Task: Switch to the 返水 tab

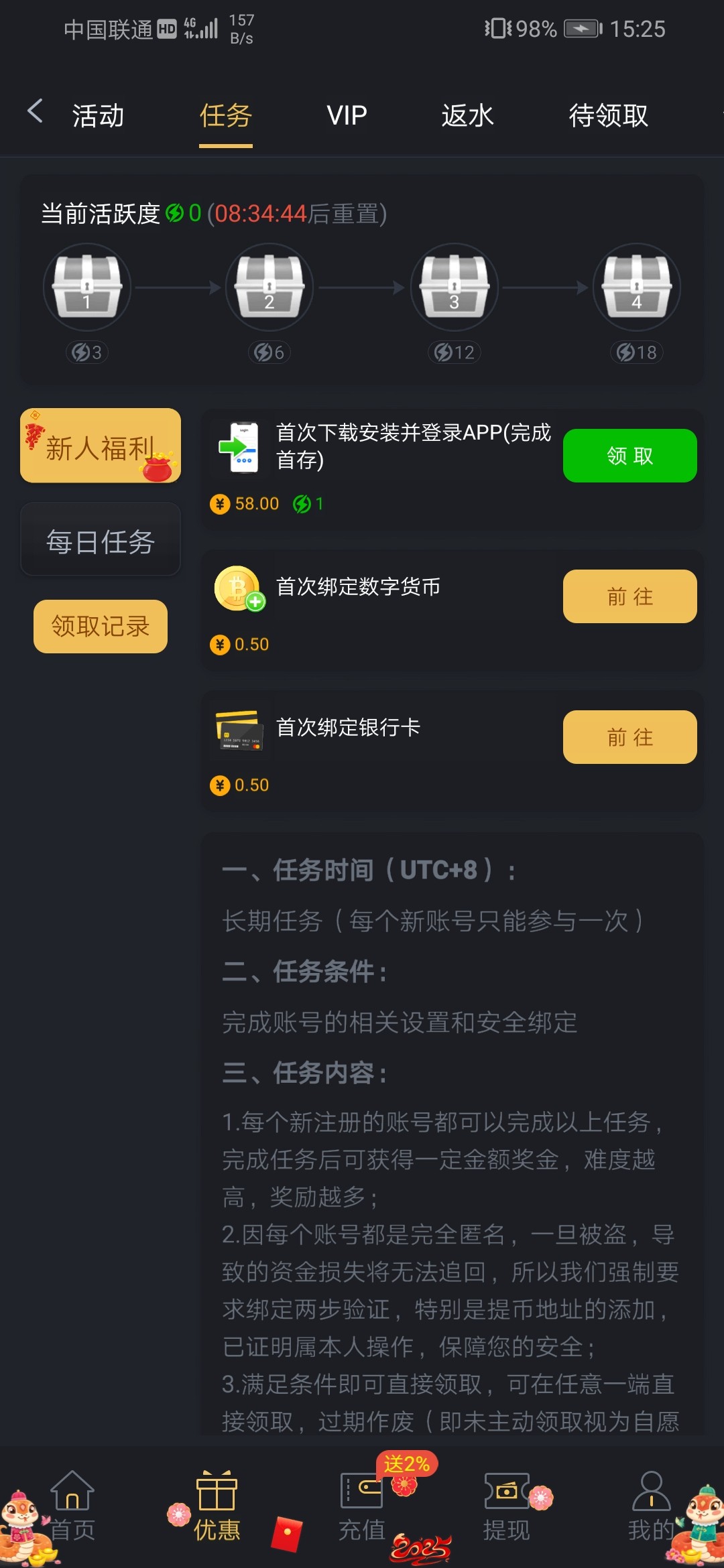Action: click(x=467, y=115)
